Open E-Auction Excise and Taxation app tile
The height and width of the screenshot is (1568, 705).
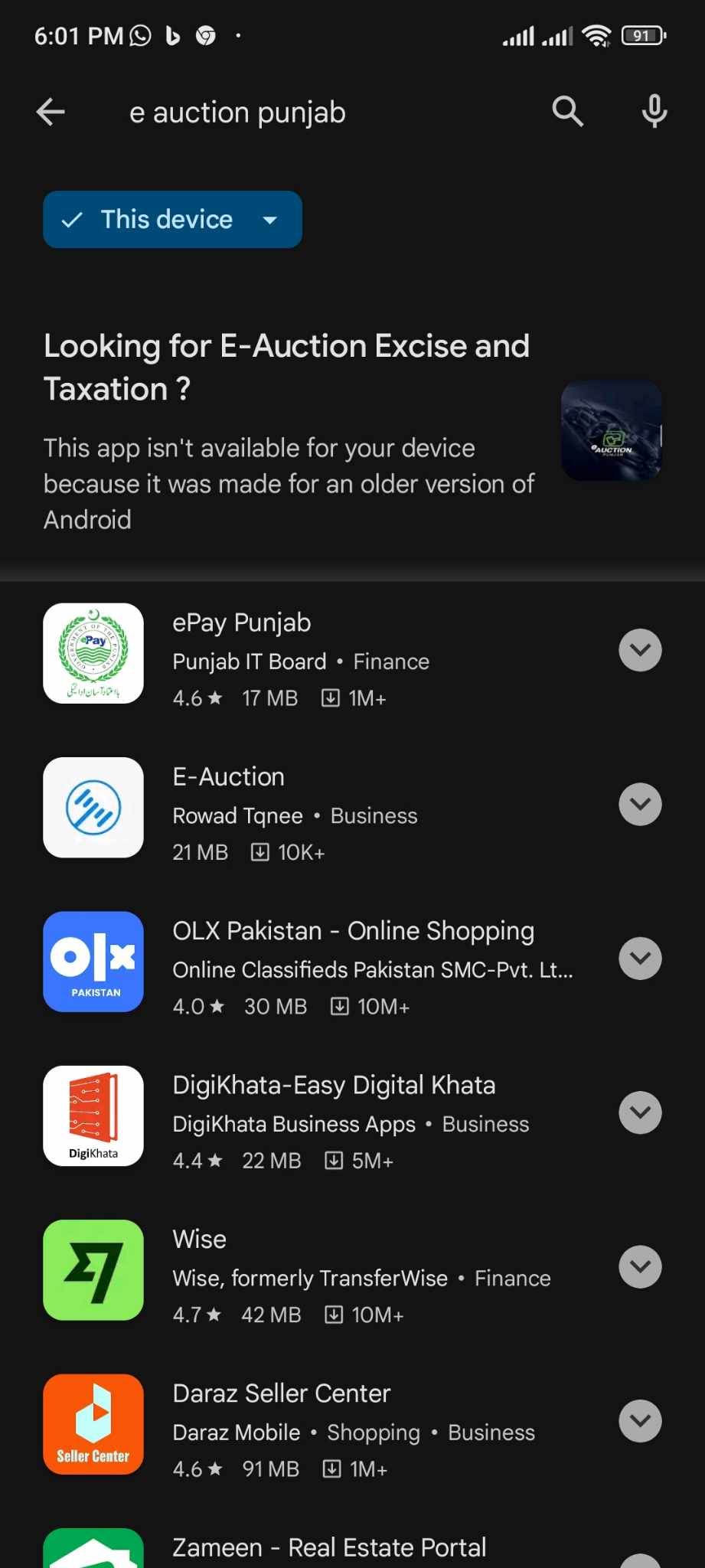(611, 430)
